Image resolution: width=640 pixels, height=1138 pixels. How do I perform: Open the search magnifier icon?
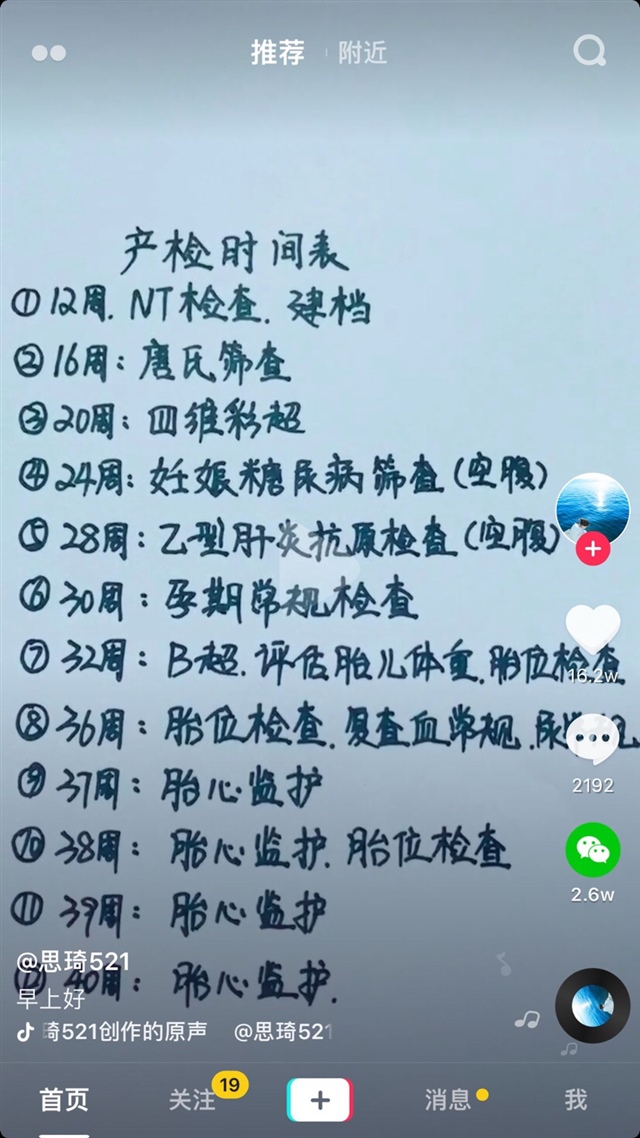coord(589,51)
